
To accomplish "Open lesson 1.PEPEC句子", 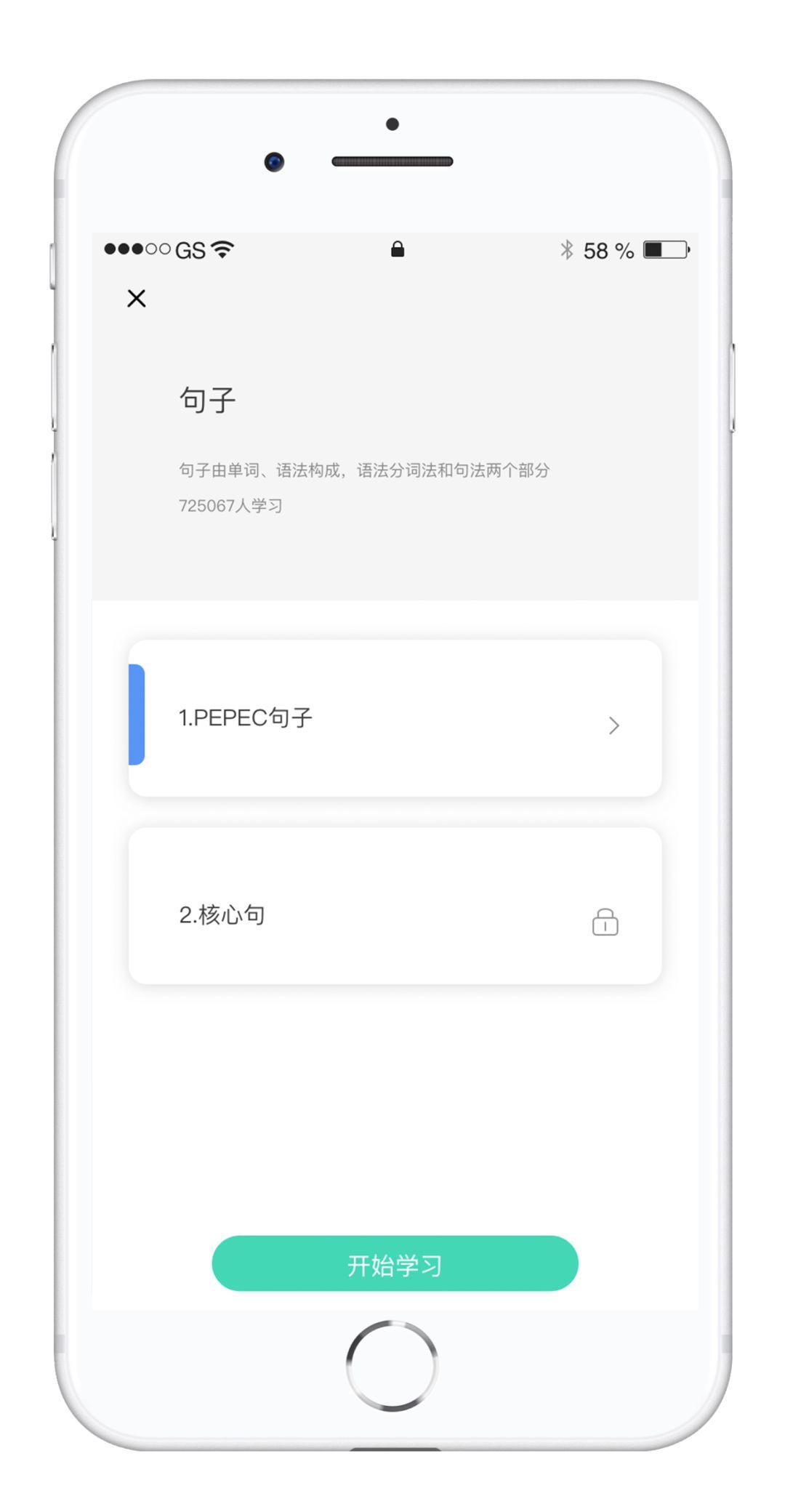I will tap(395, 718).
